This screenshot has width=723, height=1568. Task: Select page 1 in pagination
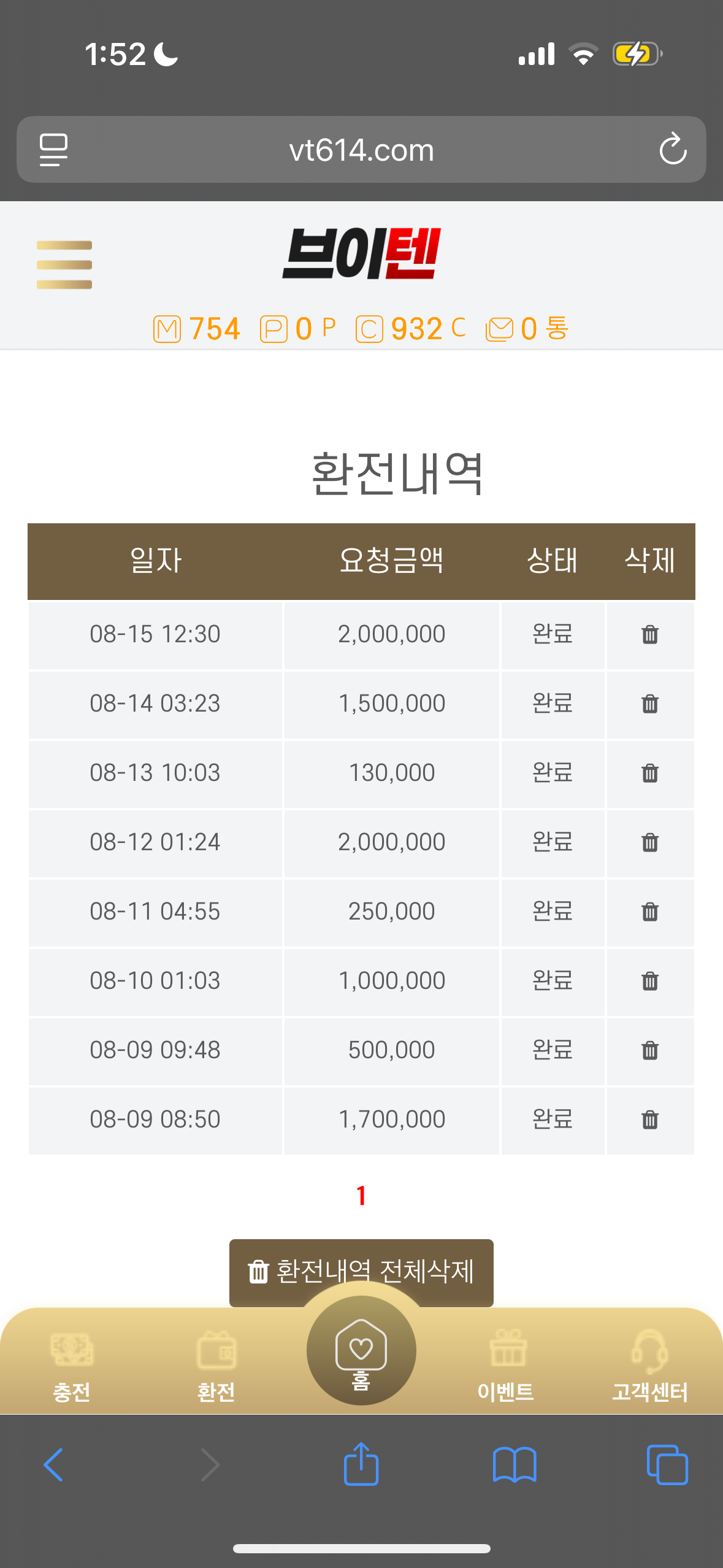pos(361,1195)
